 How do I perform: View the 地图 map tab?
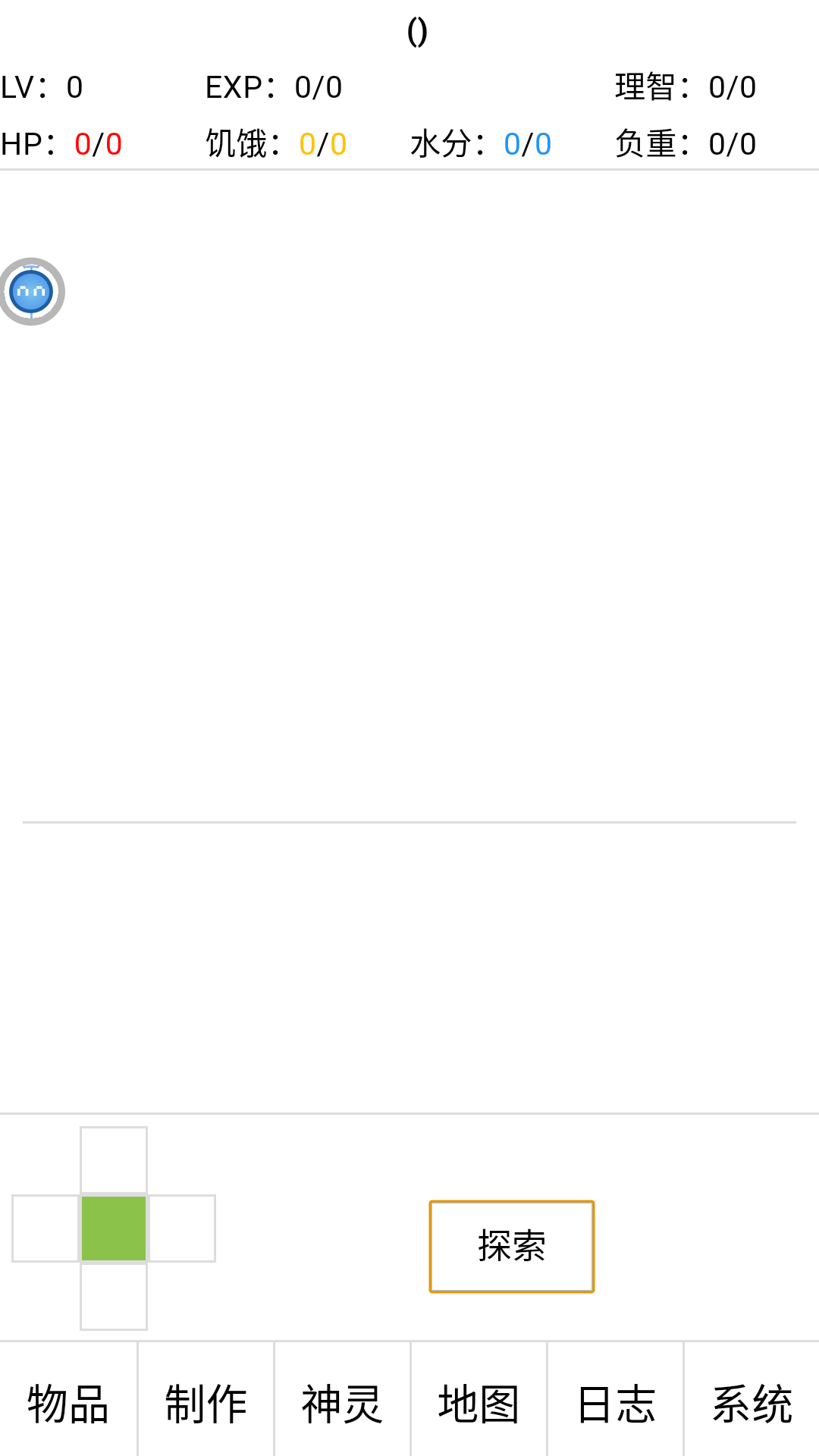click(x=479, y=1404)
